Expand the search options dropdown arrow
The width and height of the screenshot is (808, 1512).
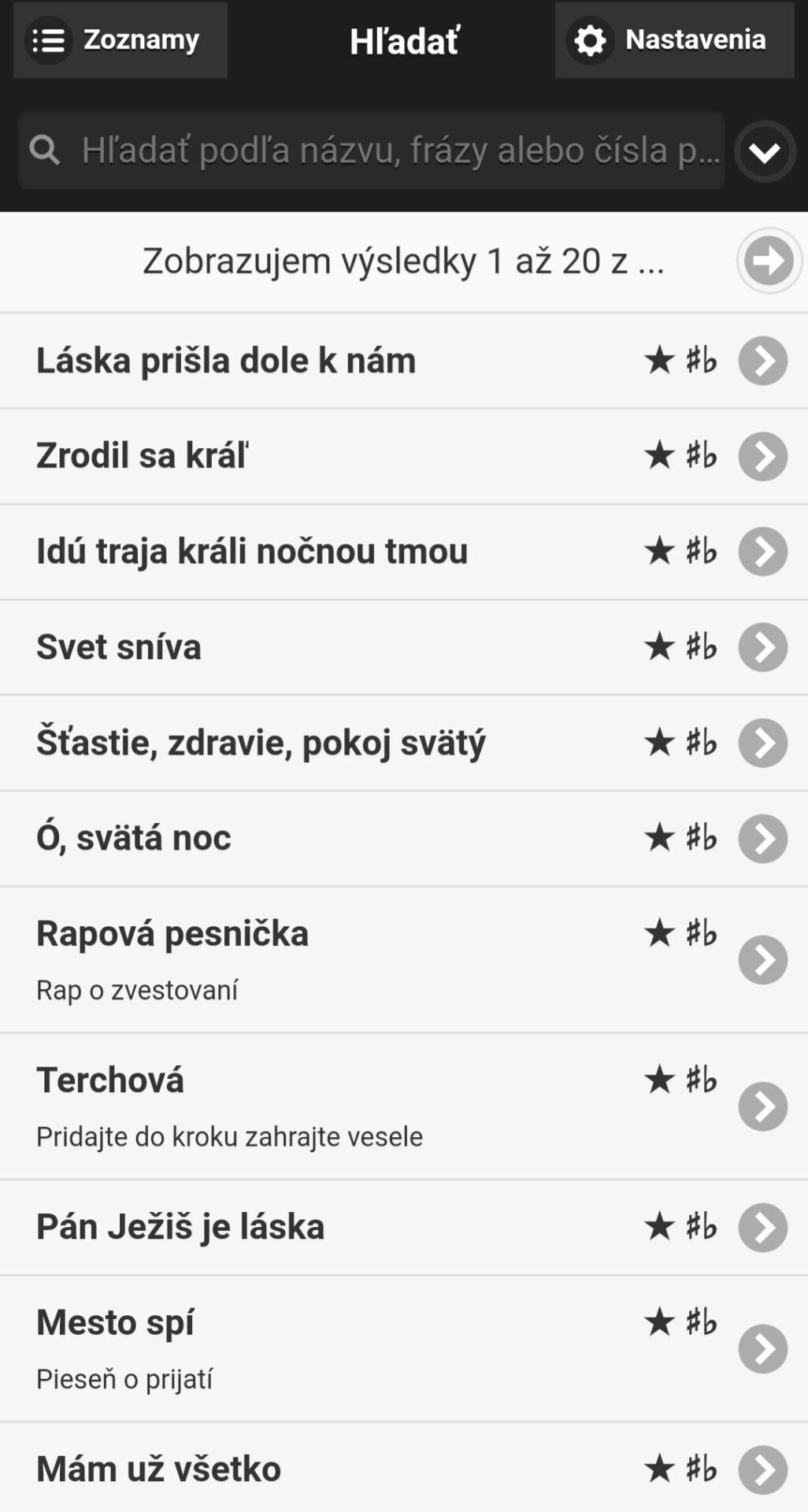coord(765,151)
